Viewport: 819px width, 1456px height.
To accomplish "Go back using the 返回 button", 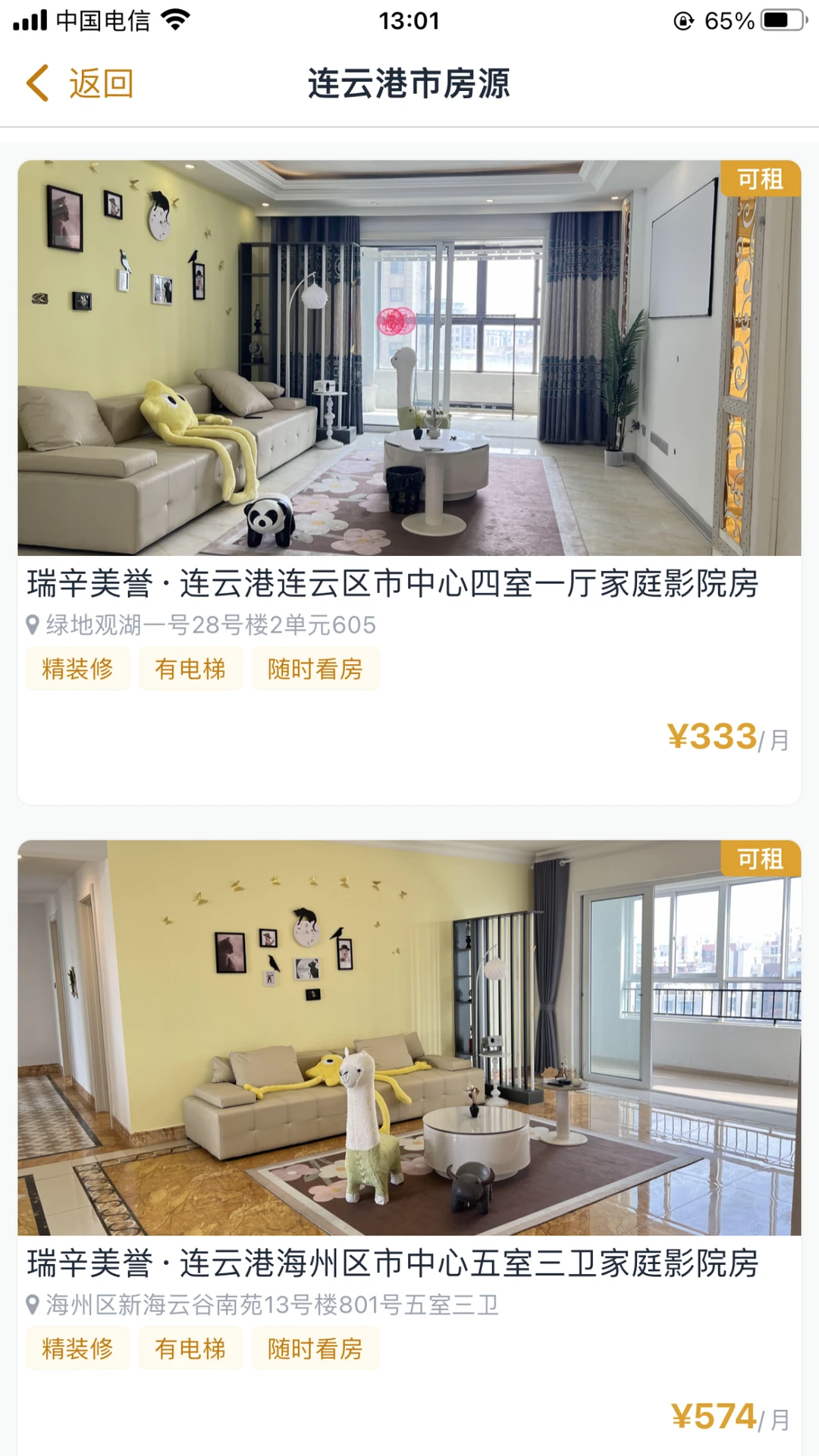I will point(80,83).
